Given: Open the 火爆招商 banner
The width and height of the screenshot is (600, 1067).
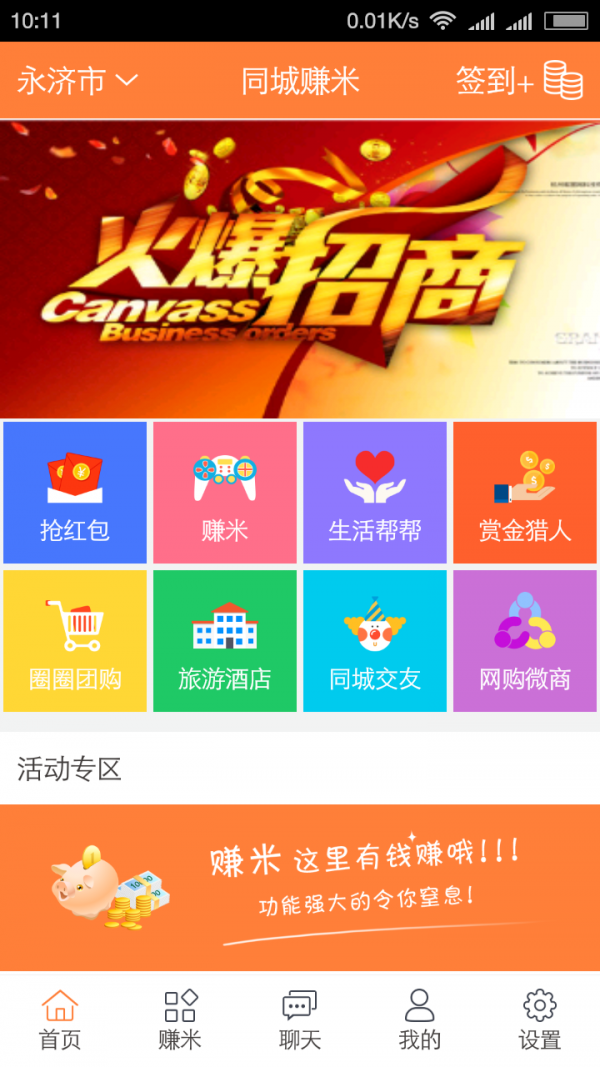Looking at the screenshot, I should [x=300, y=268].
